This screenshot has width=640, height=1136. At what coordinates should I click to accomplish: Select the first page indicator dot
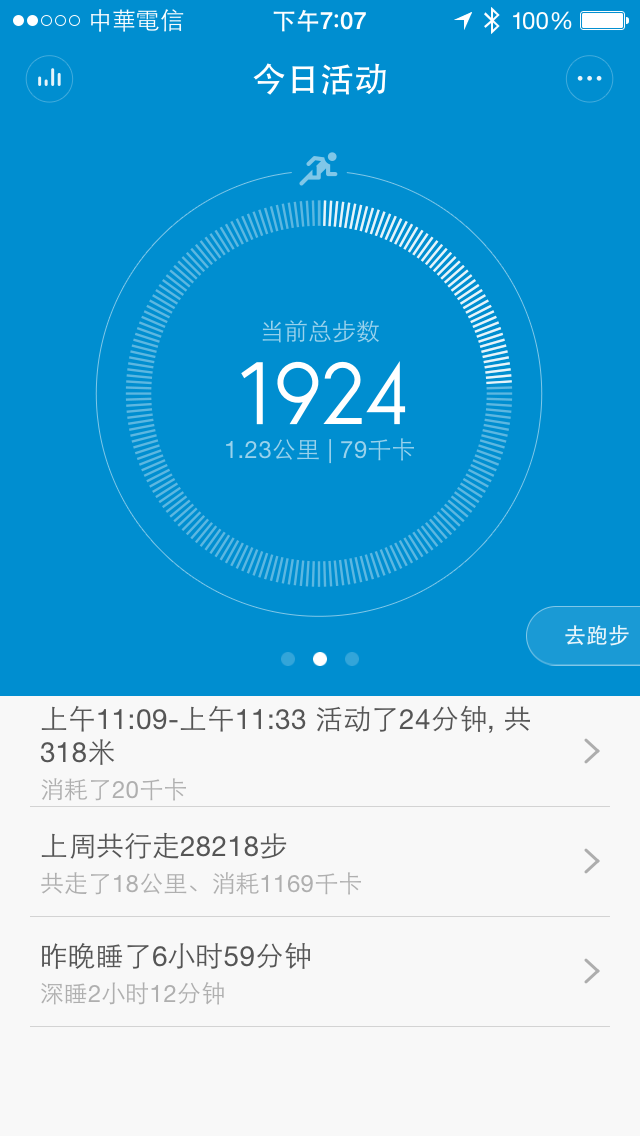[x=288, y=659]
